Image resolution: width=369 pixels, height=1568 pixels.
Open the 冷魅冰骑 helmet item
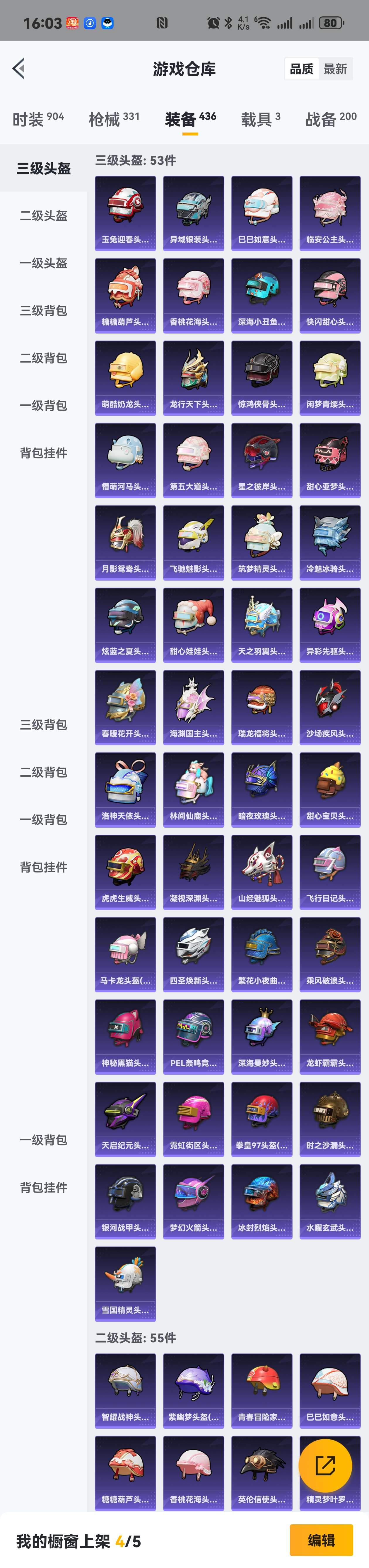[329, 542]
